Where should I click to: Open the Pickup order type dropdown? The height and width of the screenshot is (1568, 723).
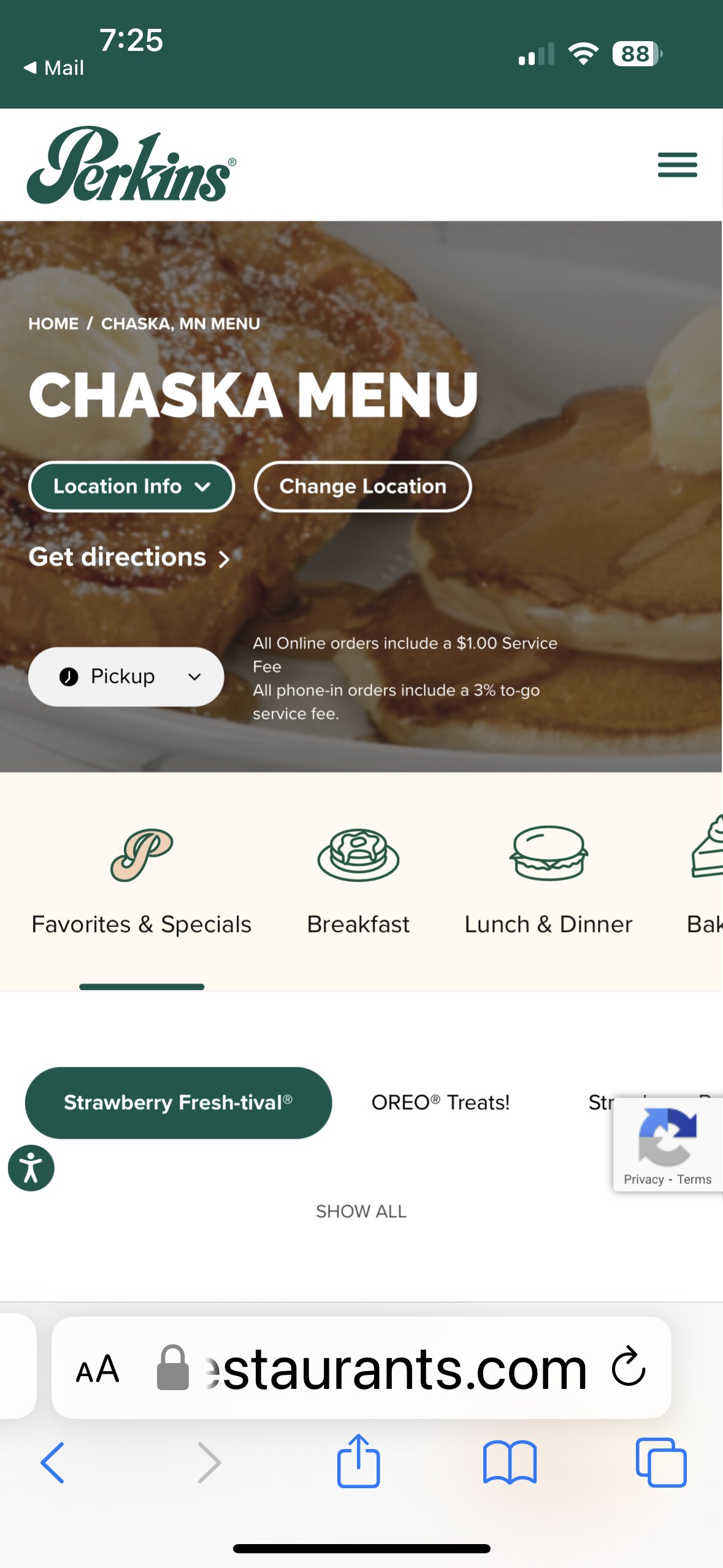126,677
